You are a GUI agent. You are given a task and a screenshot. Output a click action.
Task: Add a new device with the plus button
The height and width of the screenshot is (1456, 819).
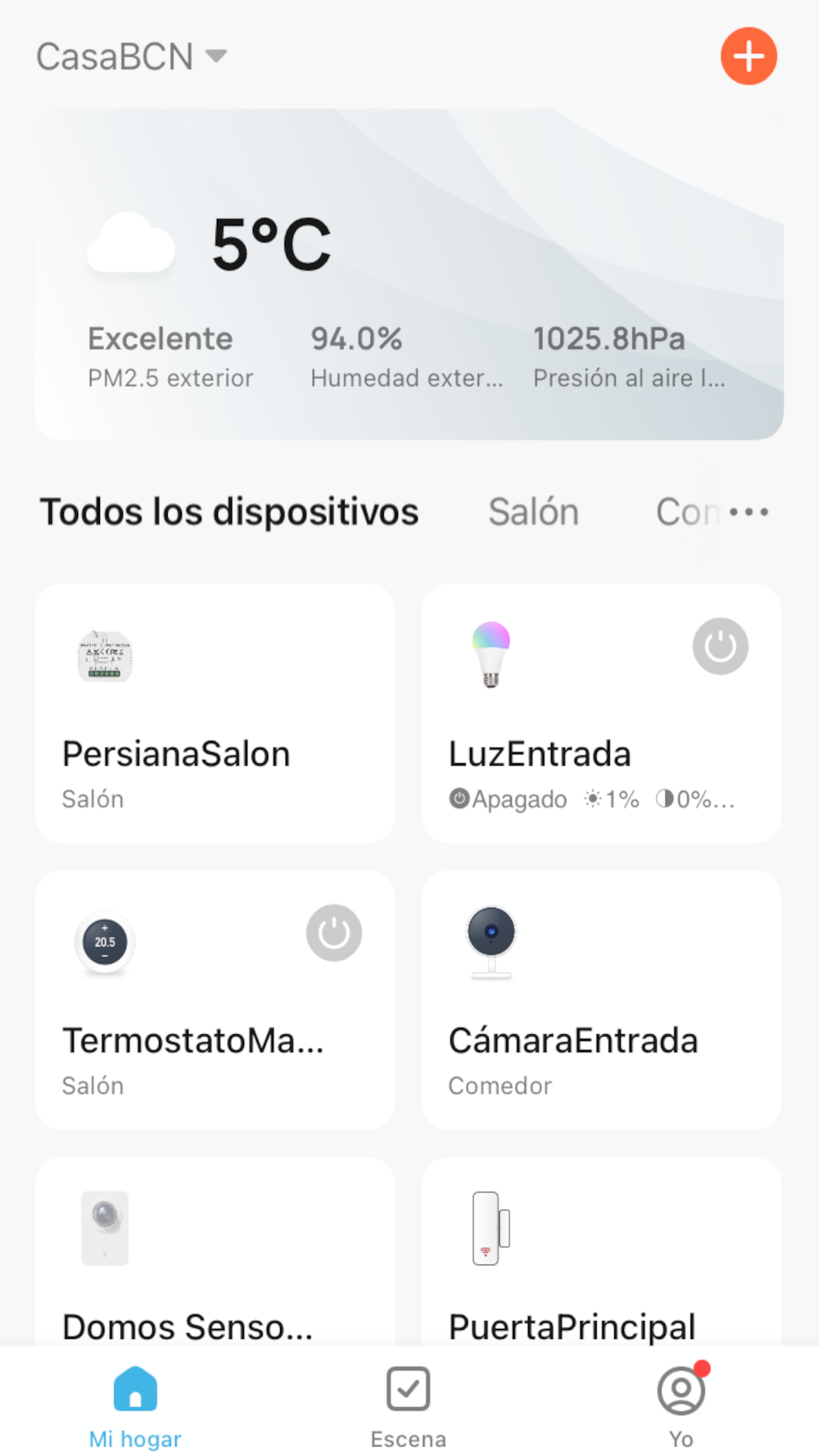(749, 57)
